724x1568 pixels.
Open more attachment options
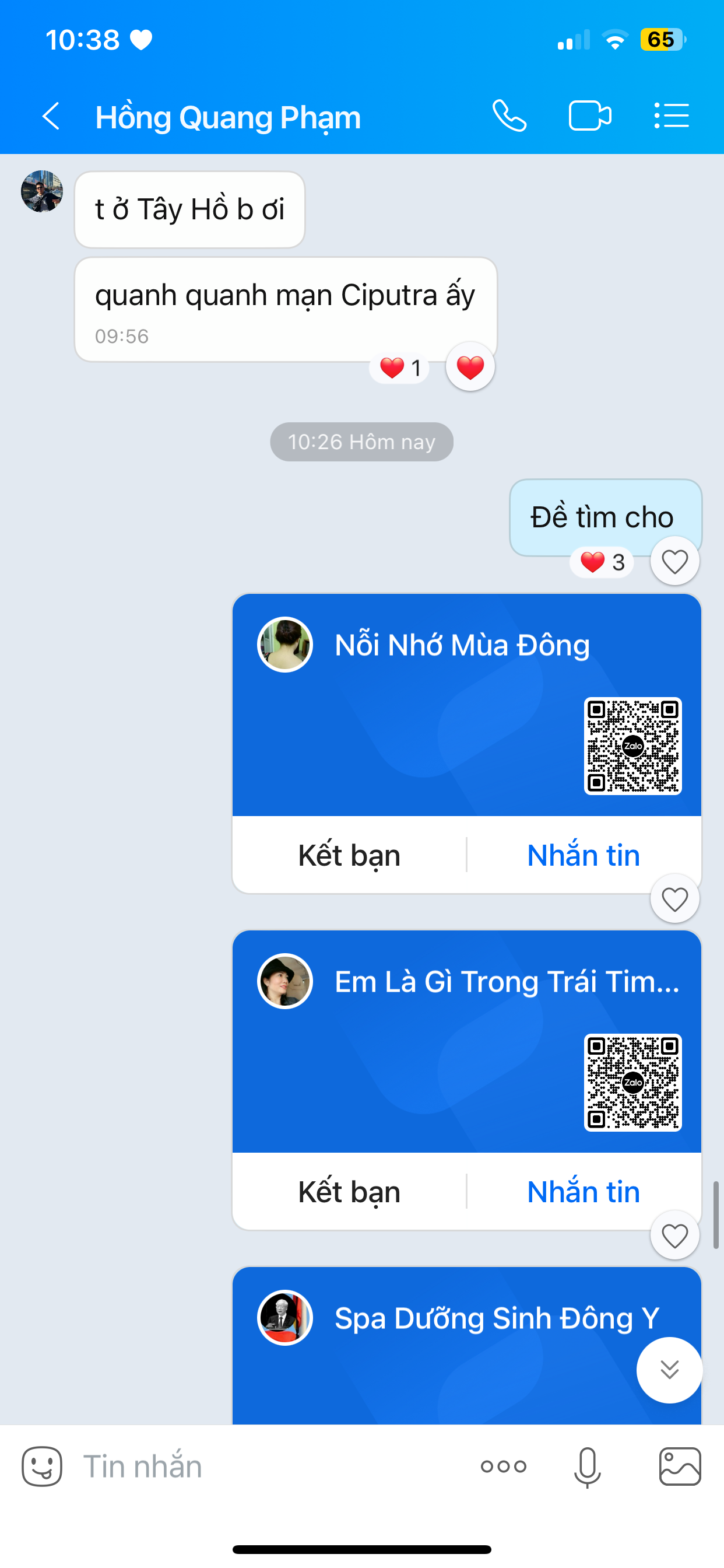[x=503, y=1466]
